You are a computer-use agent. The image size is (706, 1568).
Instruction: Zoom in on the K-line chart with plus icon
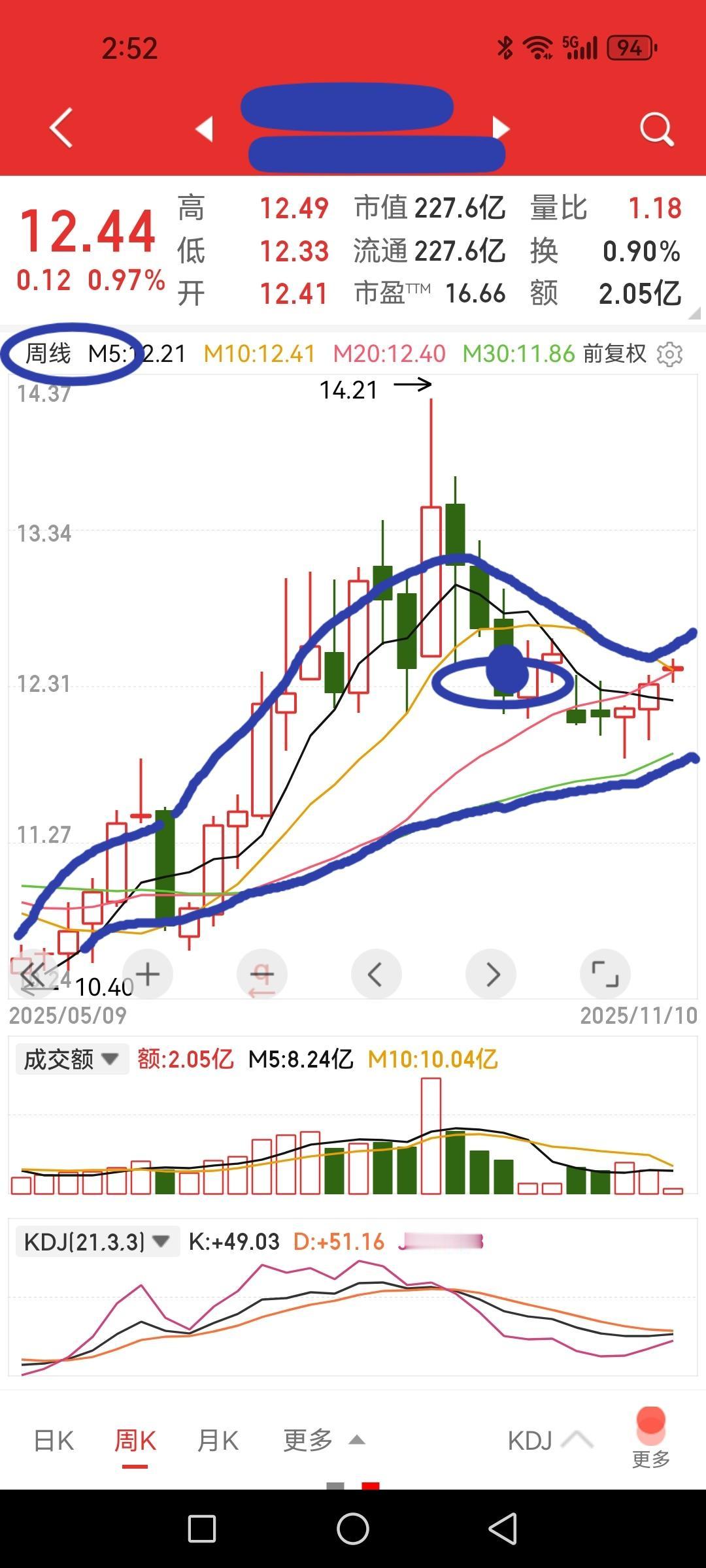click(148, 973)
